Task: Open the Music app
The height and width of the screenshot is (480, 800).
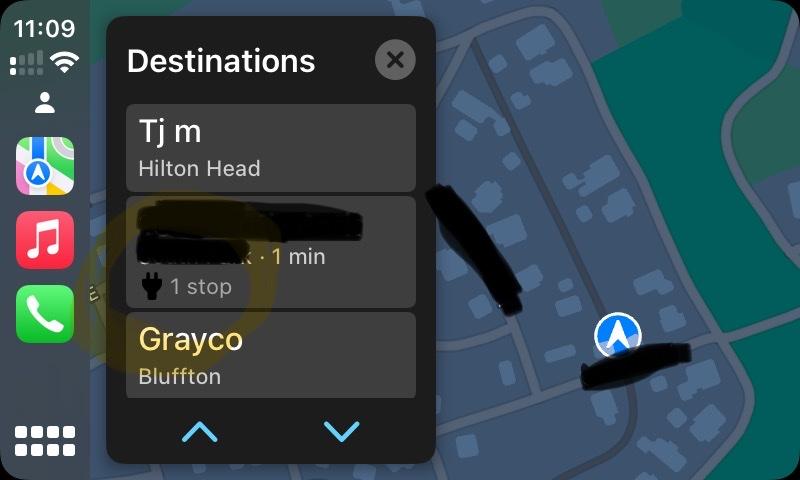Action: click(45, 240)
